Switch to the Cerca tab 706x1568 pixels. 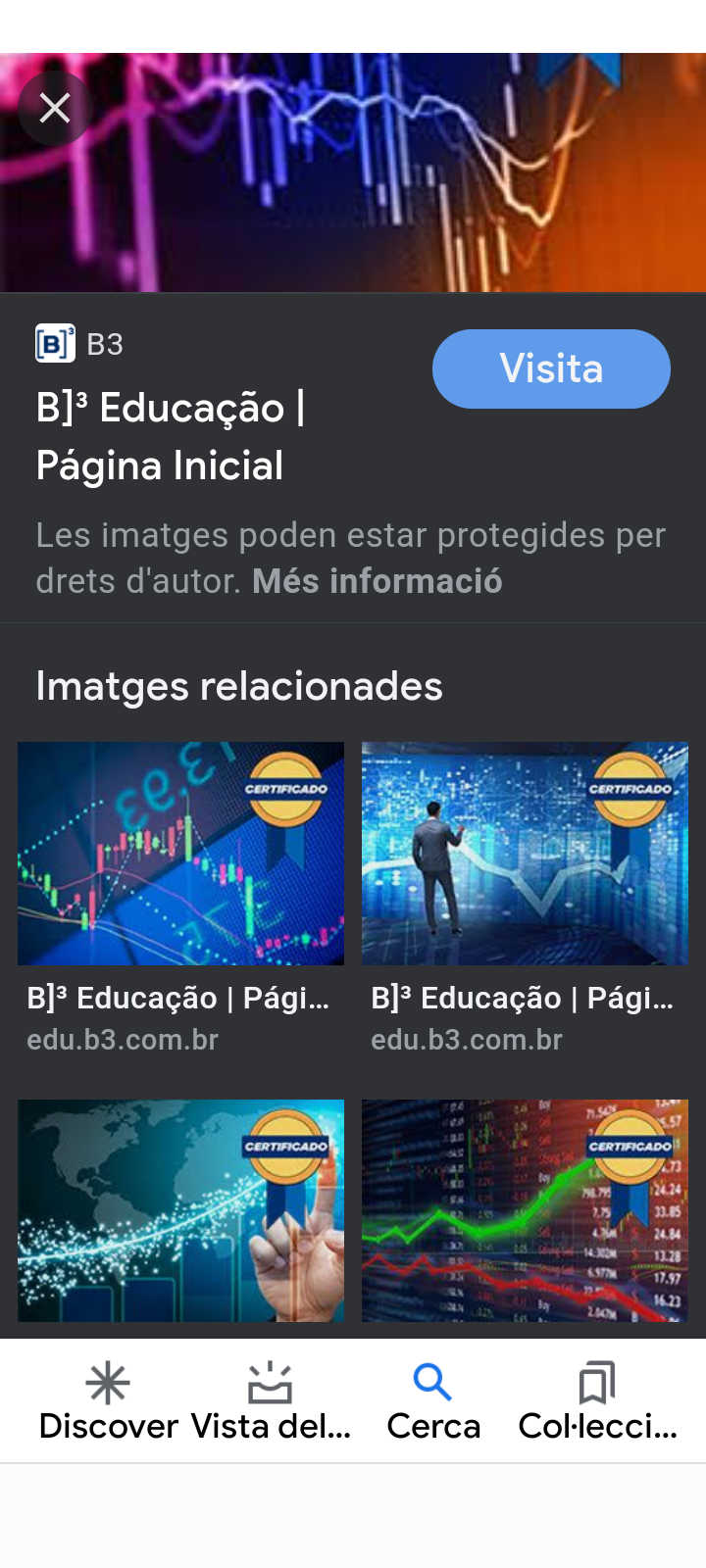coord(433,1401)
